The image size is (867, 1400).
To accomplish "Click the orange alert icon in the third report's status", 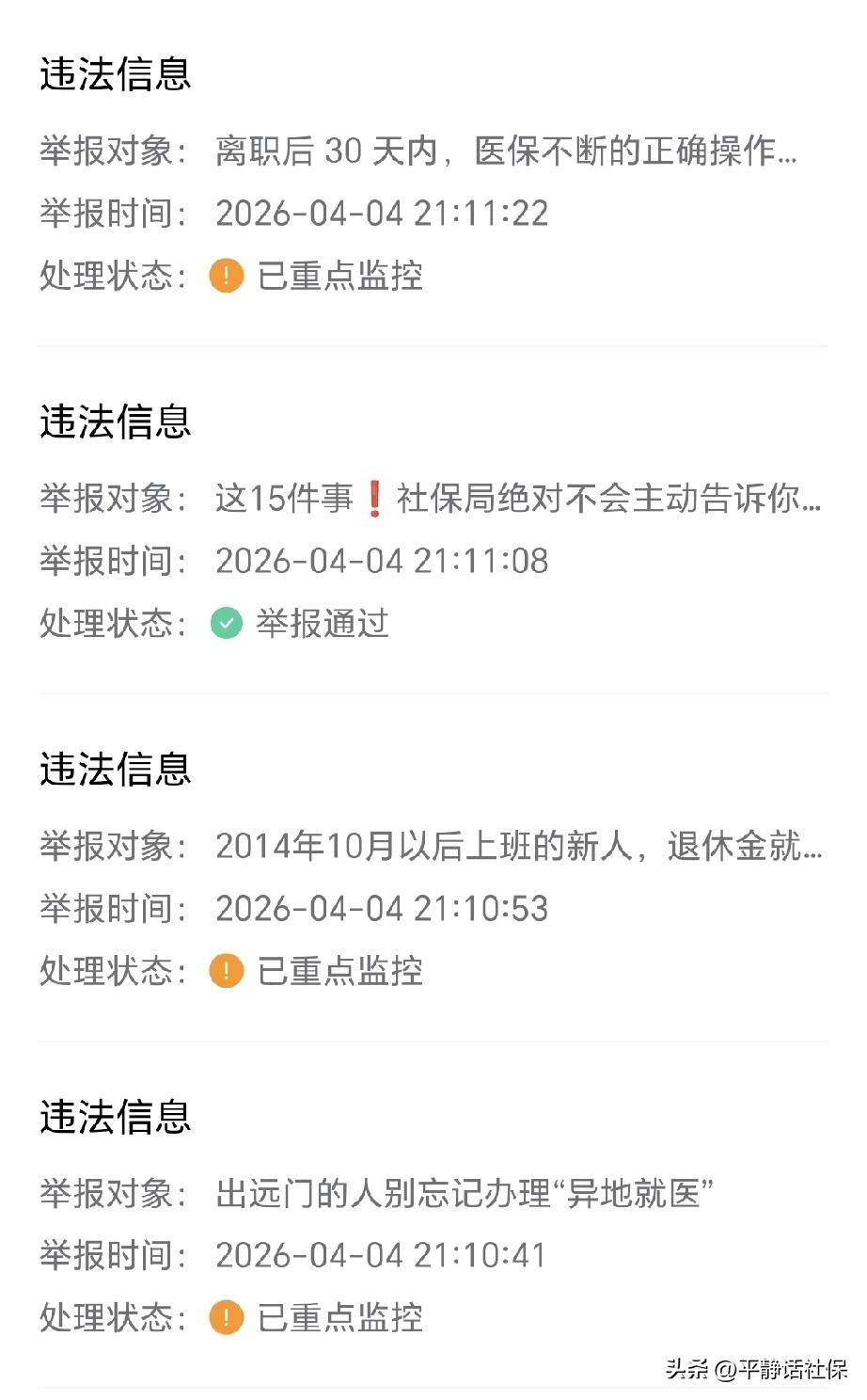I will [x=226, y=971].
